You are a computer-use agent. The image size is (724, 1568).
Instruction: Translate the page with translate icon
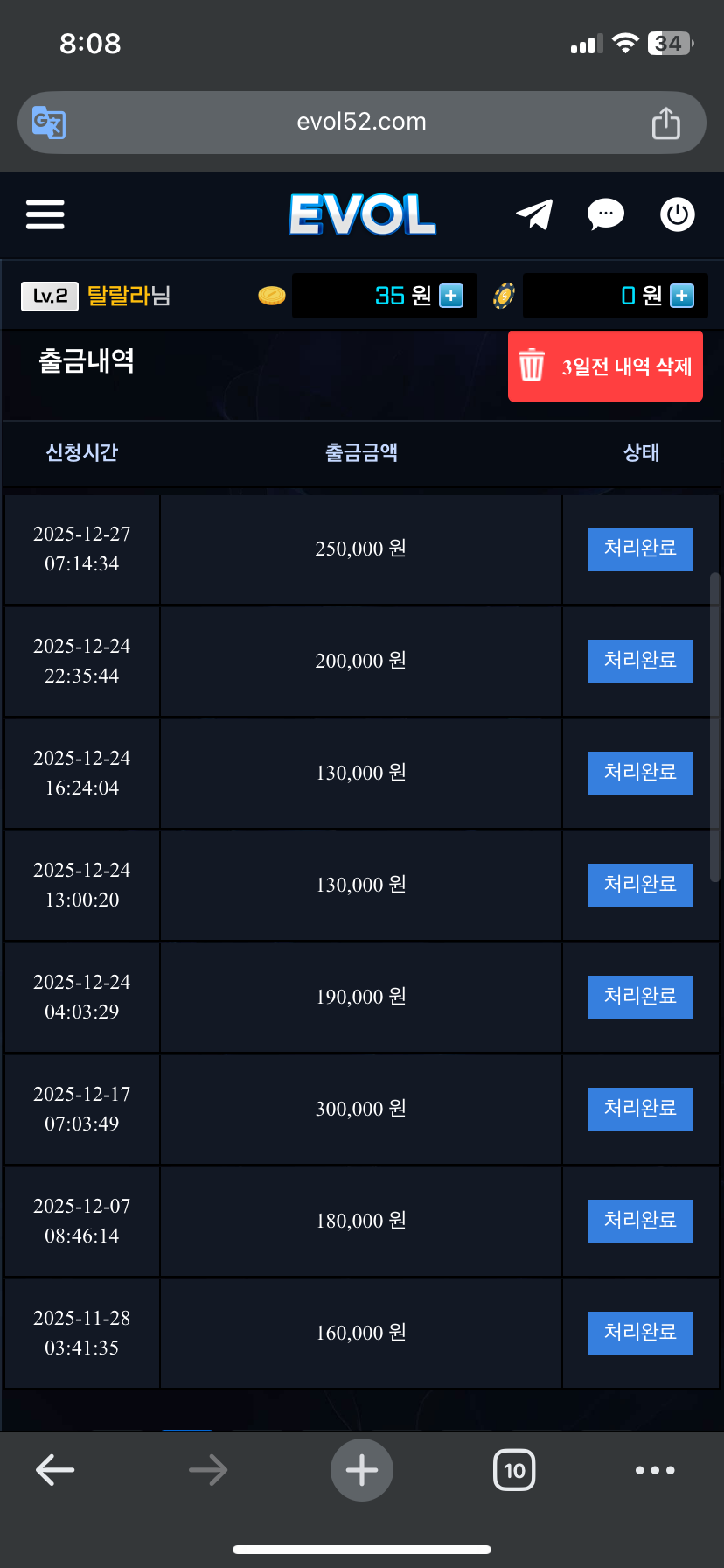click(x=49, y=122)
